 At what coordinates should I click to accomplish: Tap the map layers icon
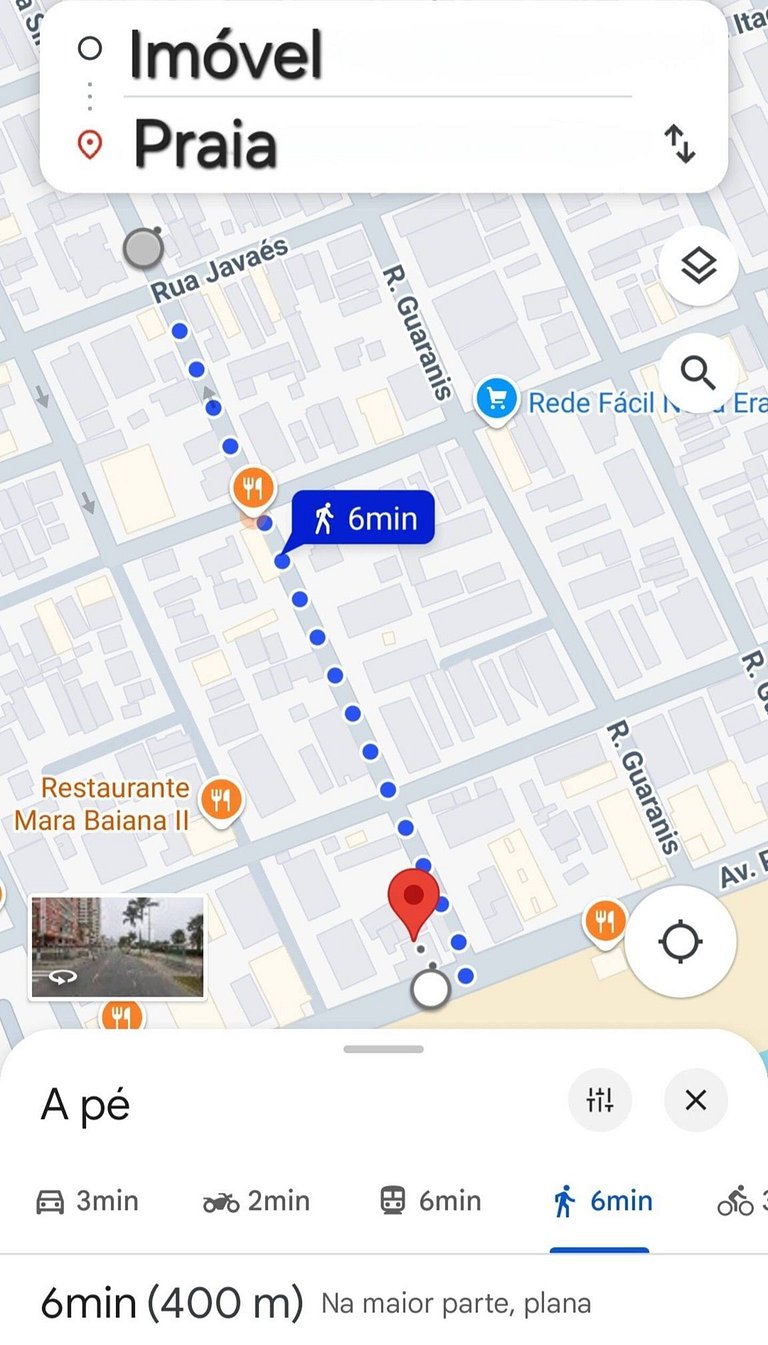698,265
